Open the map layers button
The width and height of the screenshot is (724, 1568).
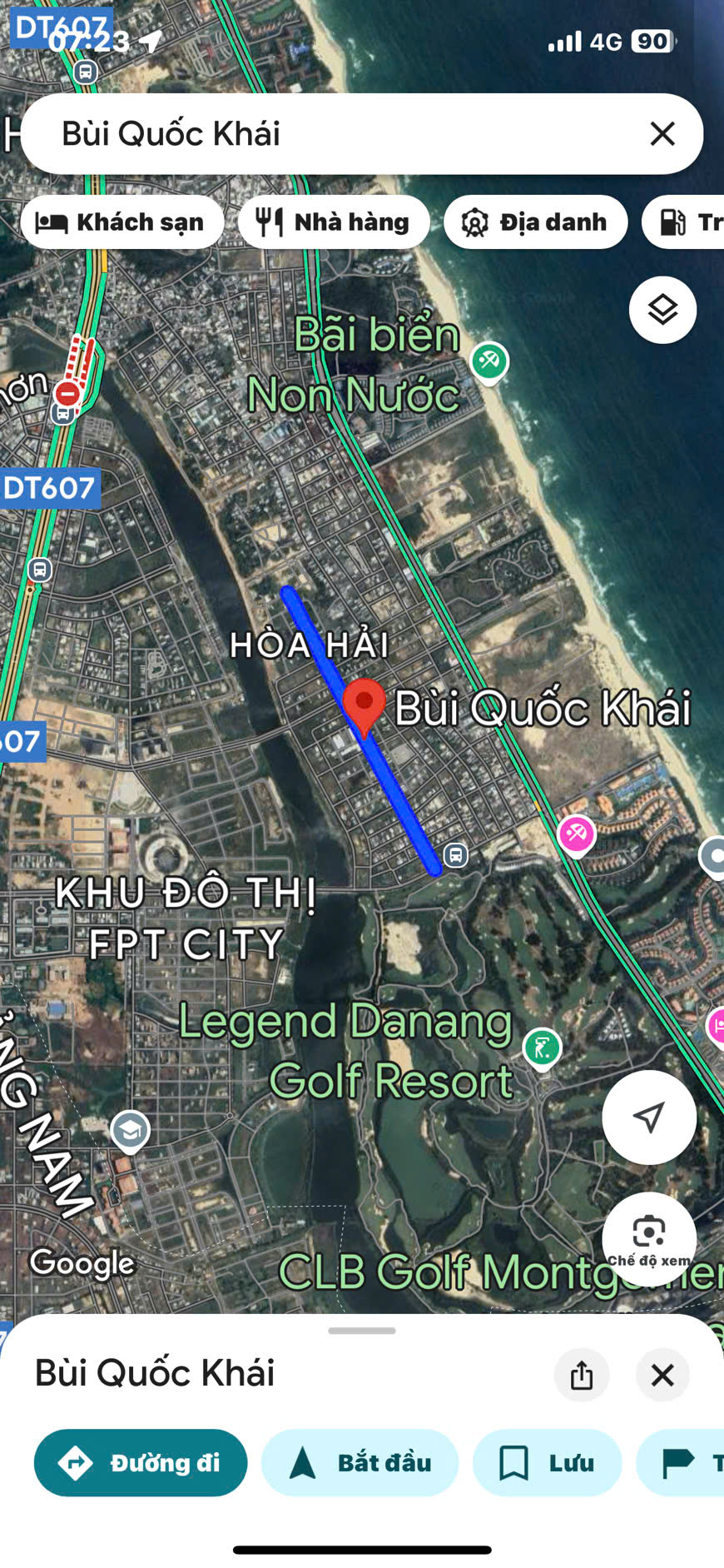point(662,310)
